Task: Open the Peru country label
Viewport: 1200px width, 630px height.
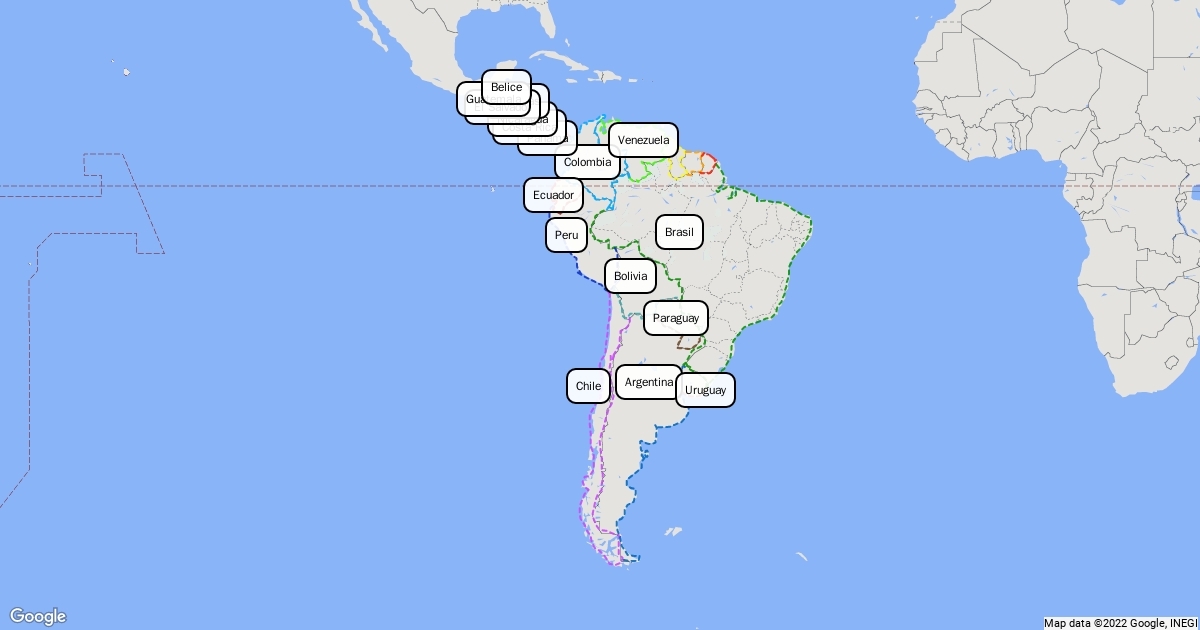Action: coord(566,236)
